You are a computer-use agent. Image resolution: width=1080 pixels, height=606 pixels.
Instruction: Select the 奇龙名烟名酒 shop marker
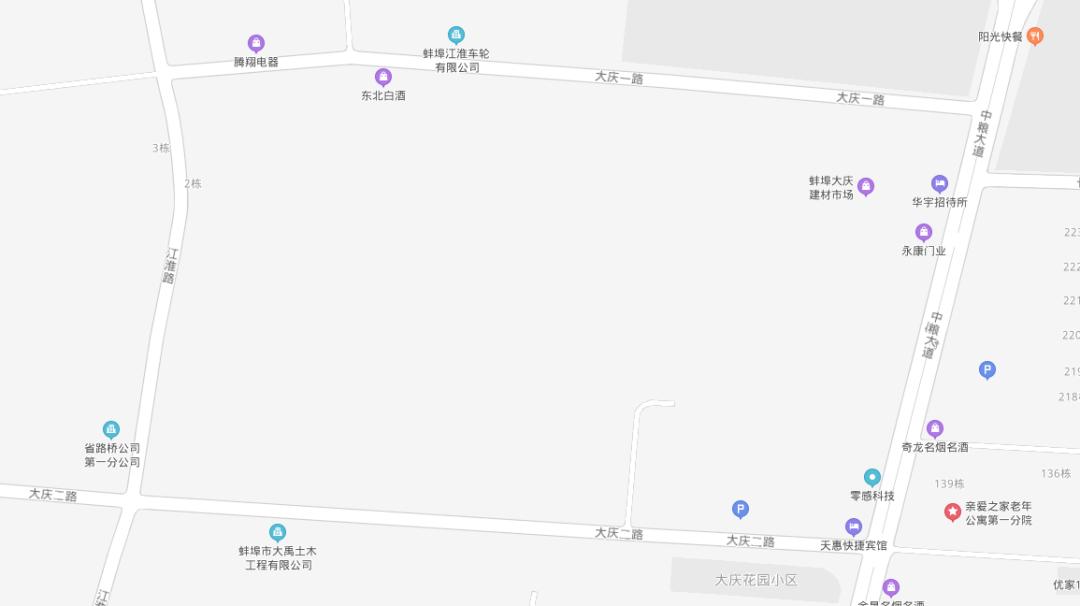point(935,429)
